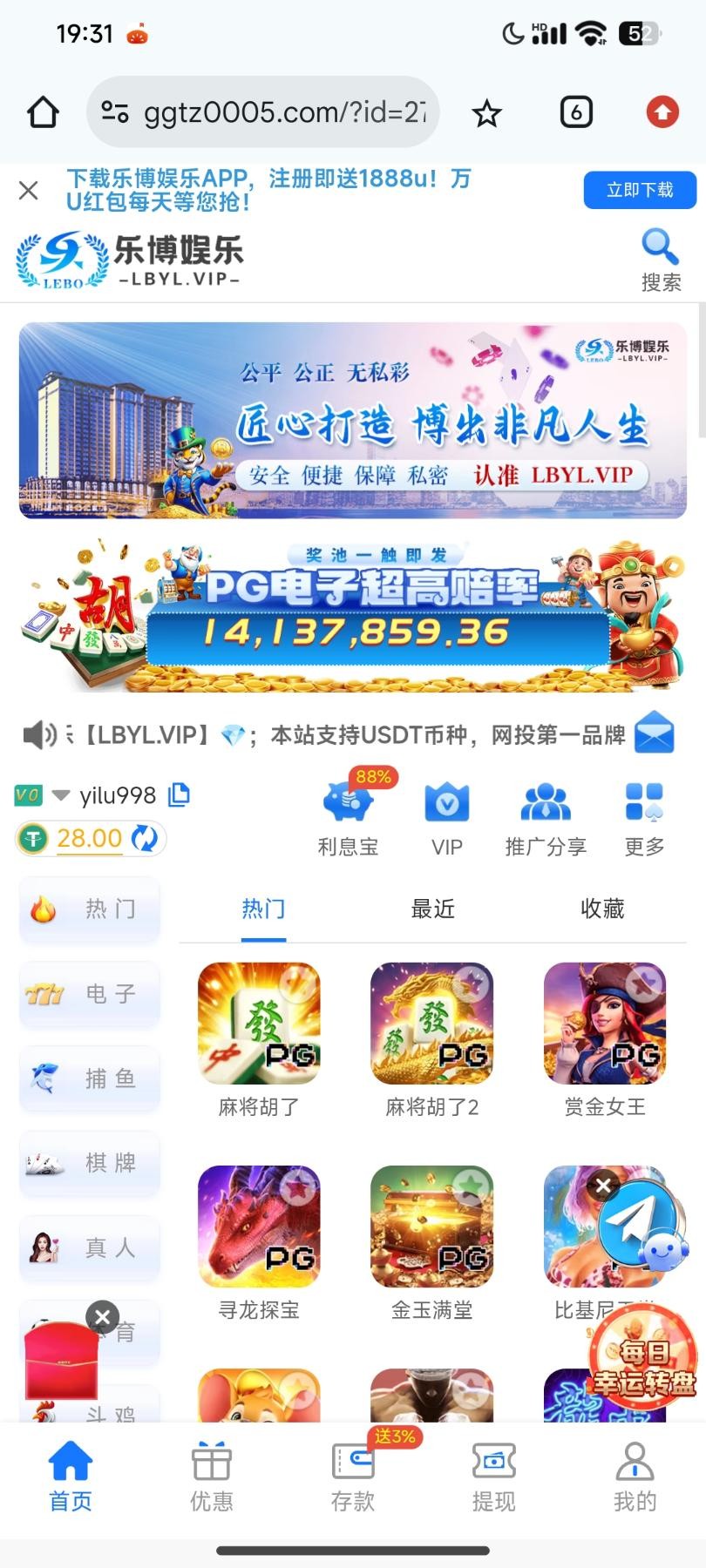Viewport: 706px width, 1568px height.
Task: Copy username yilu998
Action: (x=179, y=794)
